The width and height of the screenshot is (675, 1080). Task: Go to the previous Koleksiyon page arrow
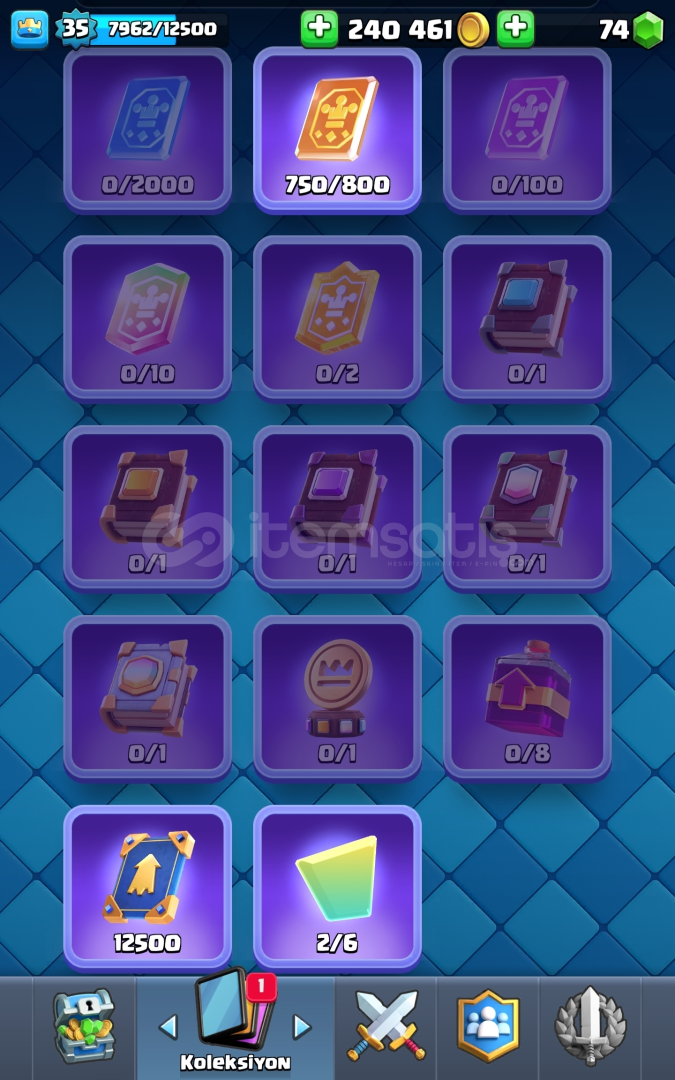click(x=168, y=1026)
